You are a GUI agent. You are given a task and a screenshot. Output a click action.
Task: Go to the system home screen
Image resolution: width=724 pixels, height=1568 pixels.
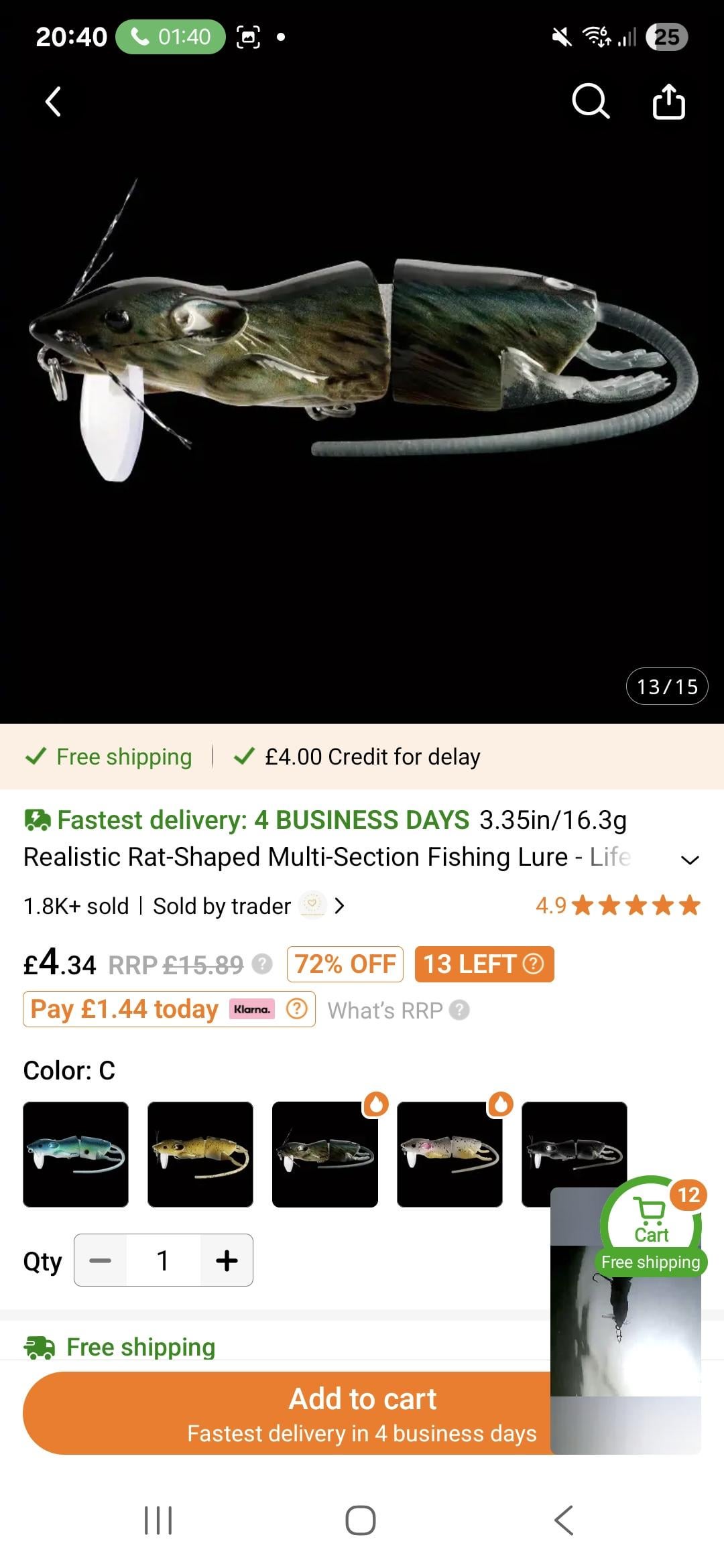tap(361, 1520)
